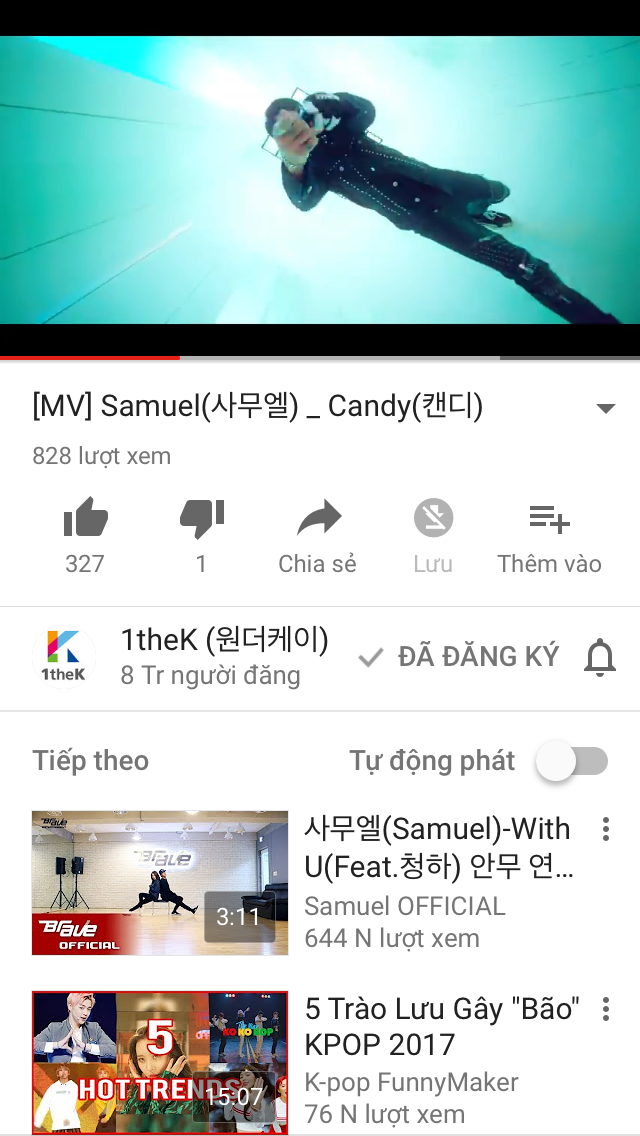The height and width of the screenshot is (1136, 640).
Task: Play the Samuel With U dance practice video
Action: point(160,882)
